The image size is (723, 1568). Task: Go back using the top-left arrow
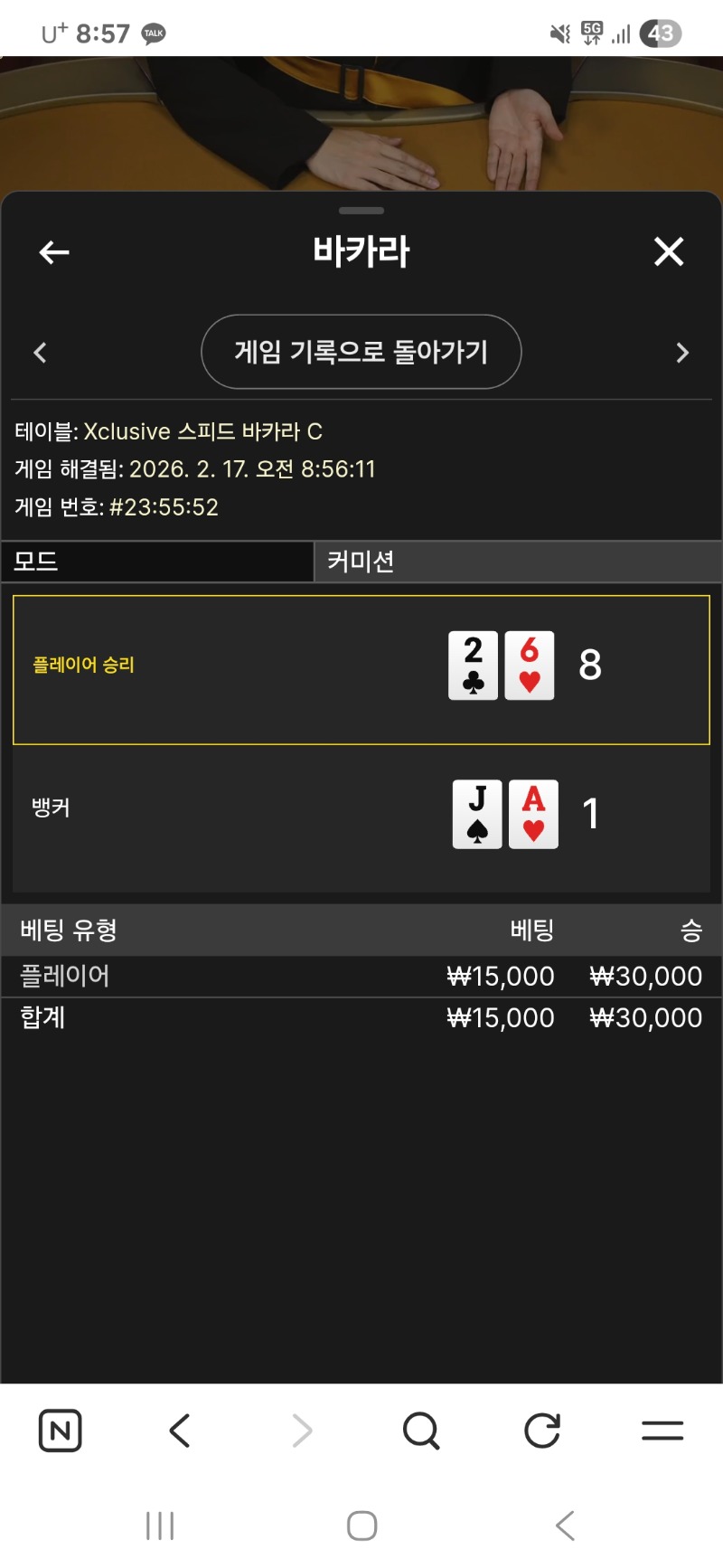point(54,252)
